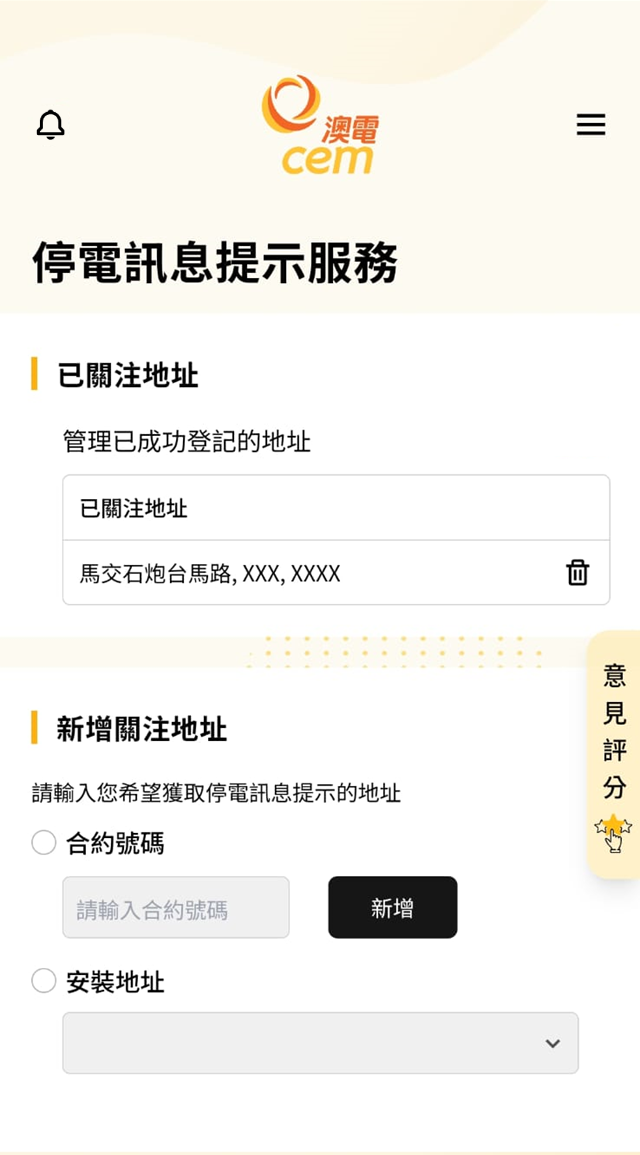Open the notifications bell

(x=50, y=125)
